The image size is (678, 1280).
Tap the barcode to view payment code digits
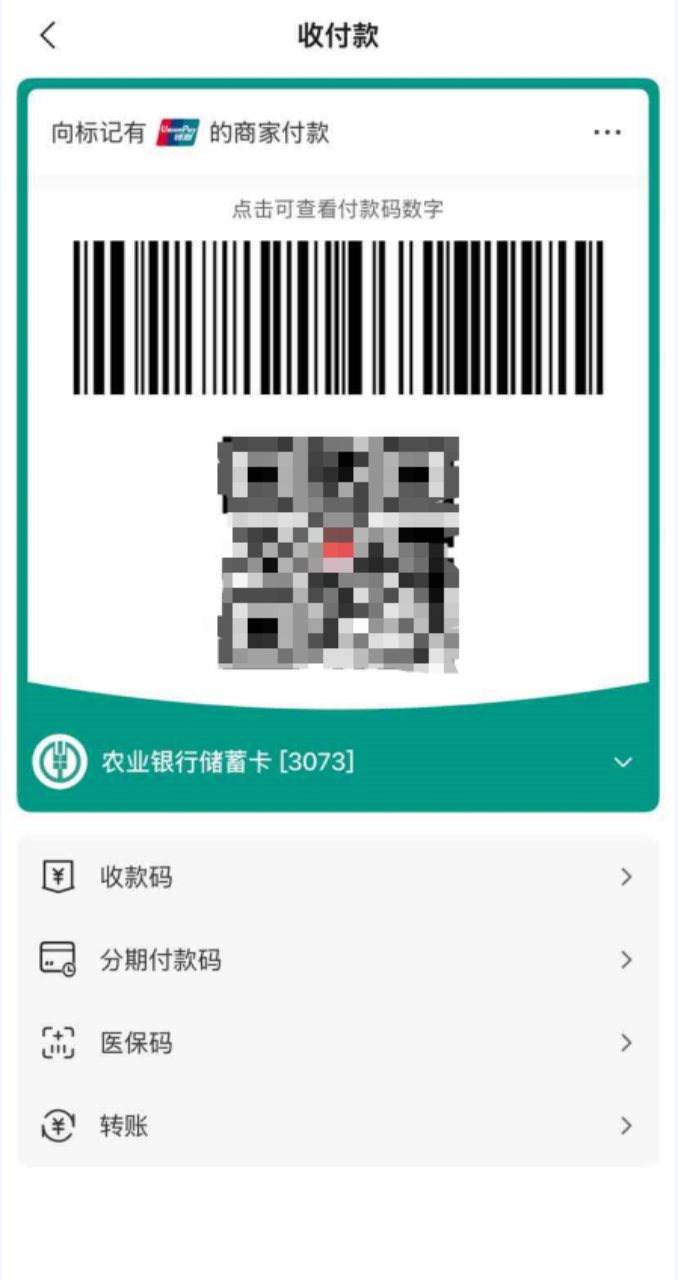coord(338,317)
